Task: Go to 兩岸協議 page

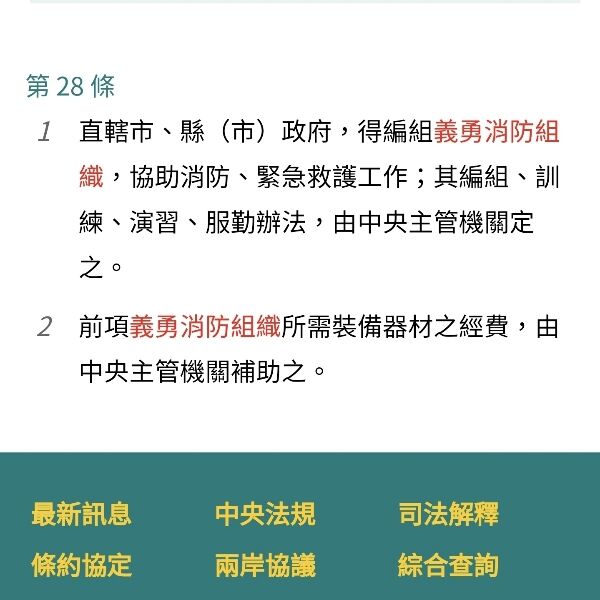Action: [265, 565]
